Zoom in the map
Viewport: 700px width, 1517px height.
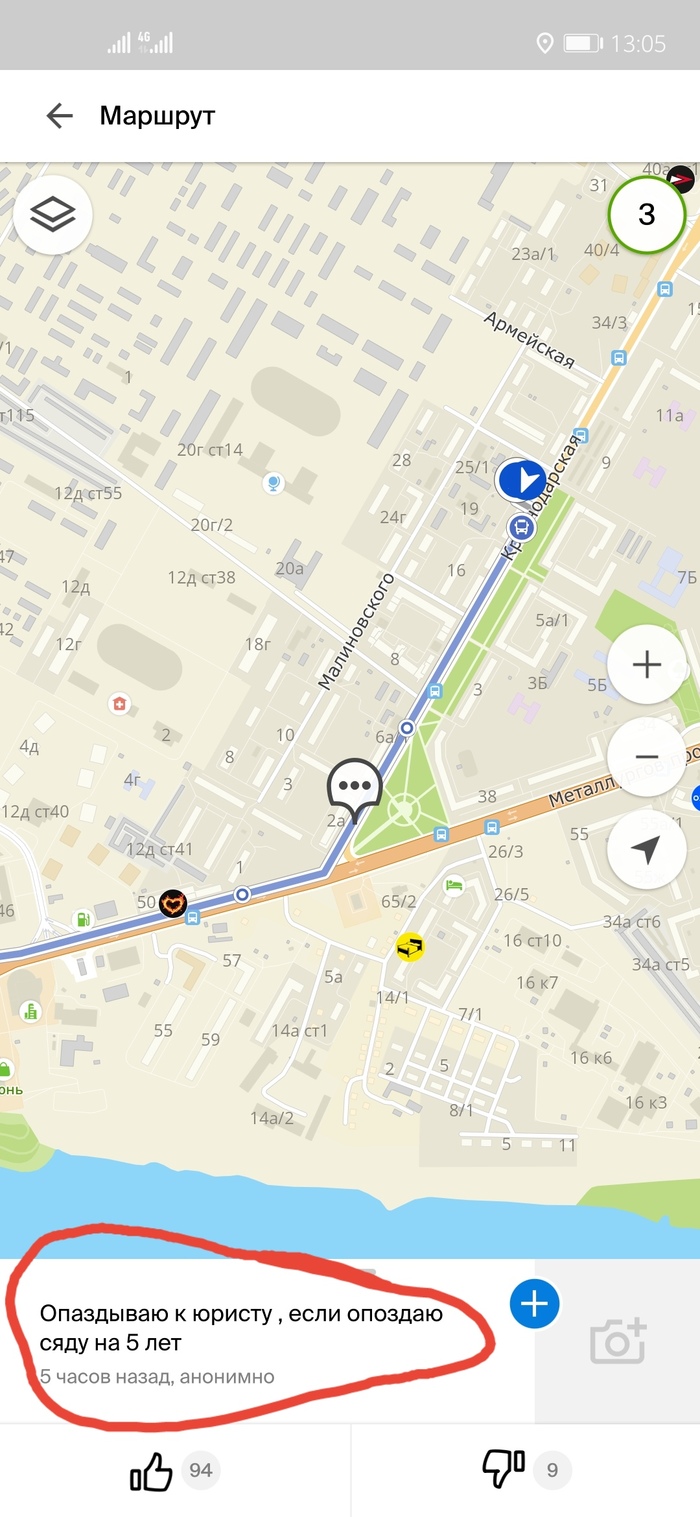pyautogui.click(x=646, y=664)
